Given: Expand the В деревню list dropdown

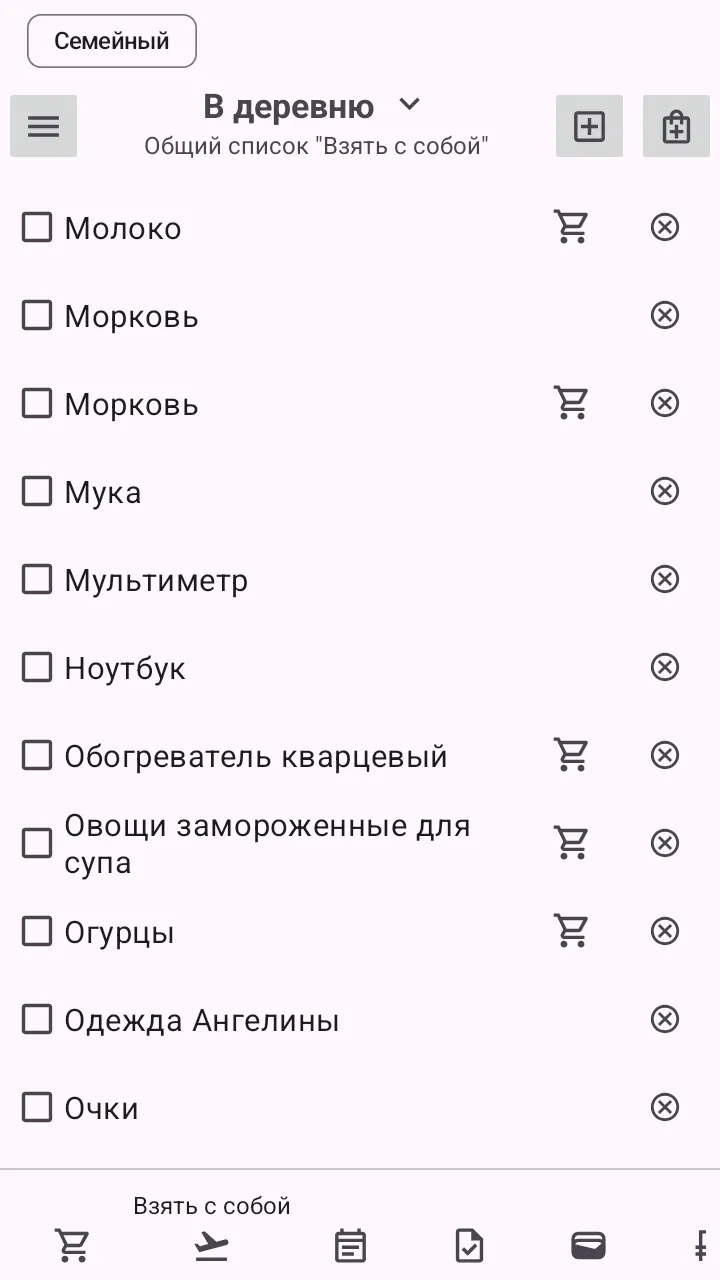Looking at the screenshot, I should click(x=410, y=104).
